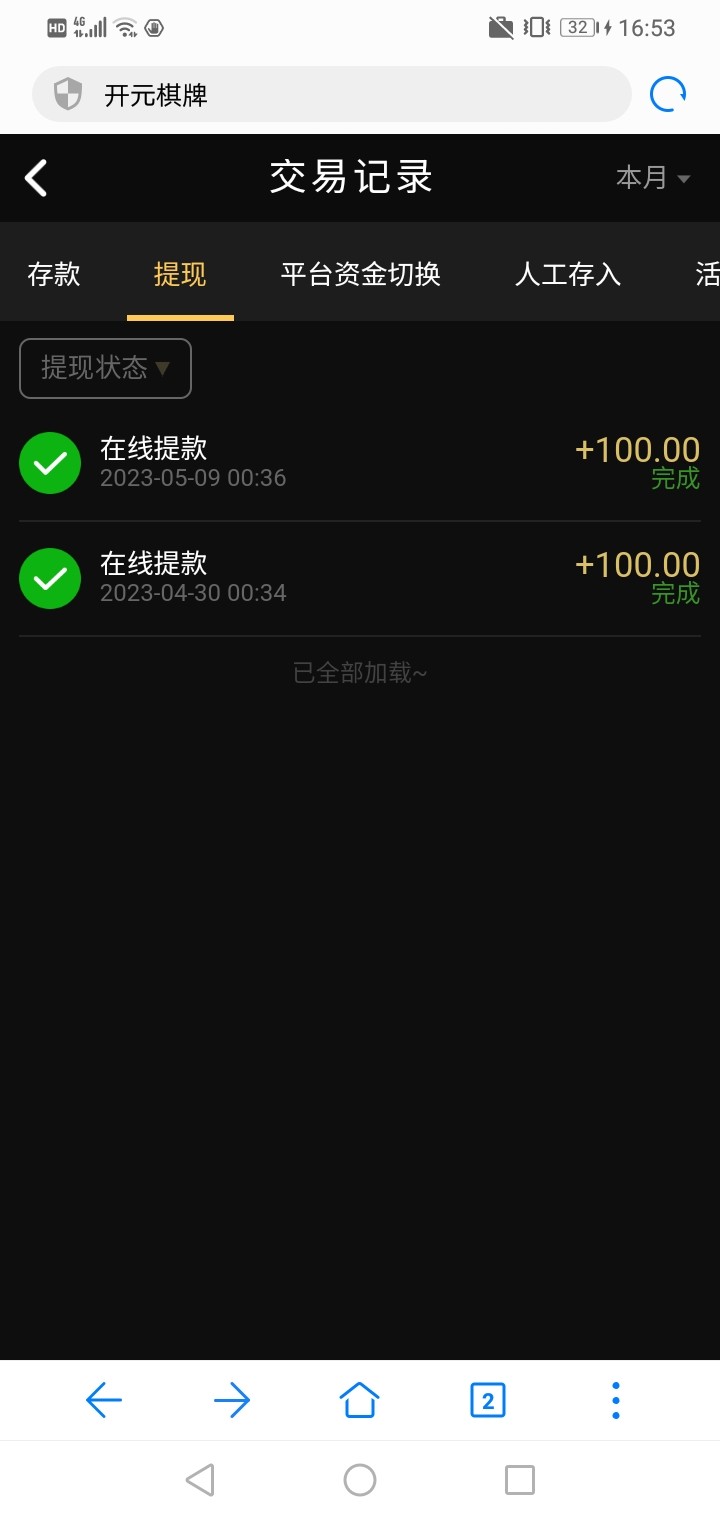
Task: Tap the back arrow on the 交易记录 header
Action: click(36, 177)
